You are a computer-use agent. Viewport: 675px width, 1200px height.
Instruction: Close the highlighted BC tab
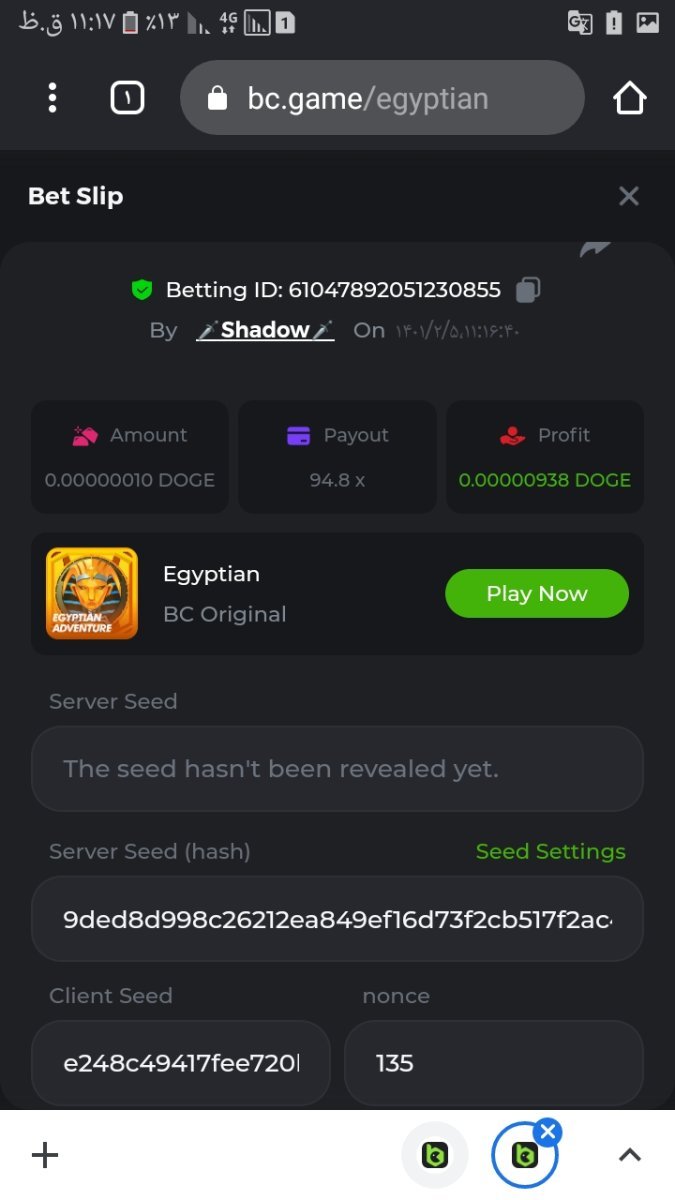click(547, 1133)
